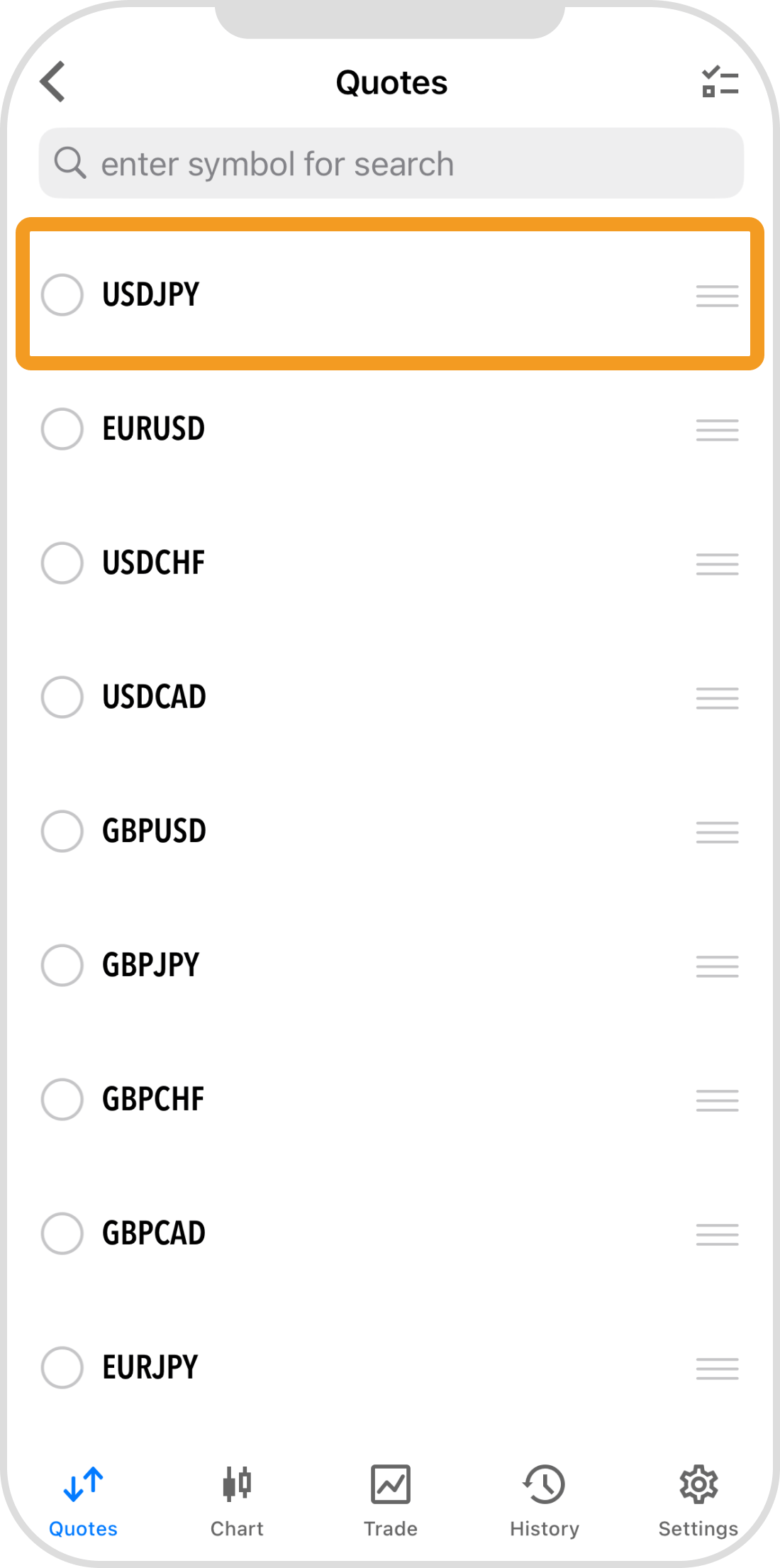This screenshot has height=1568, width=780.
Task: Focus the symbol search field
Action: click(x=391, y=164)
